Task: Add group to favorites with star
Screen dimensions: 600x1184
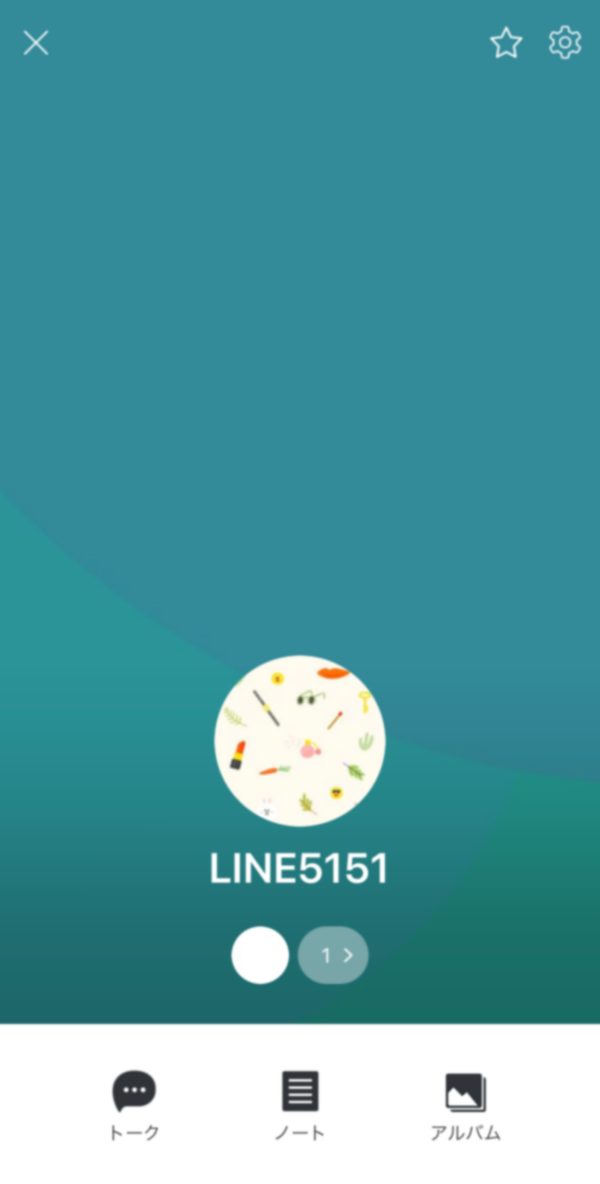Action: pyautogui.click(x=506, y=43)
